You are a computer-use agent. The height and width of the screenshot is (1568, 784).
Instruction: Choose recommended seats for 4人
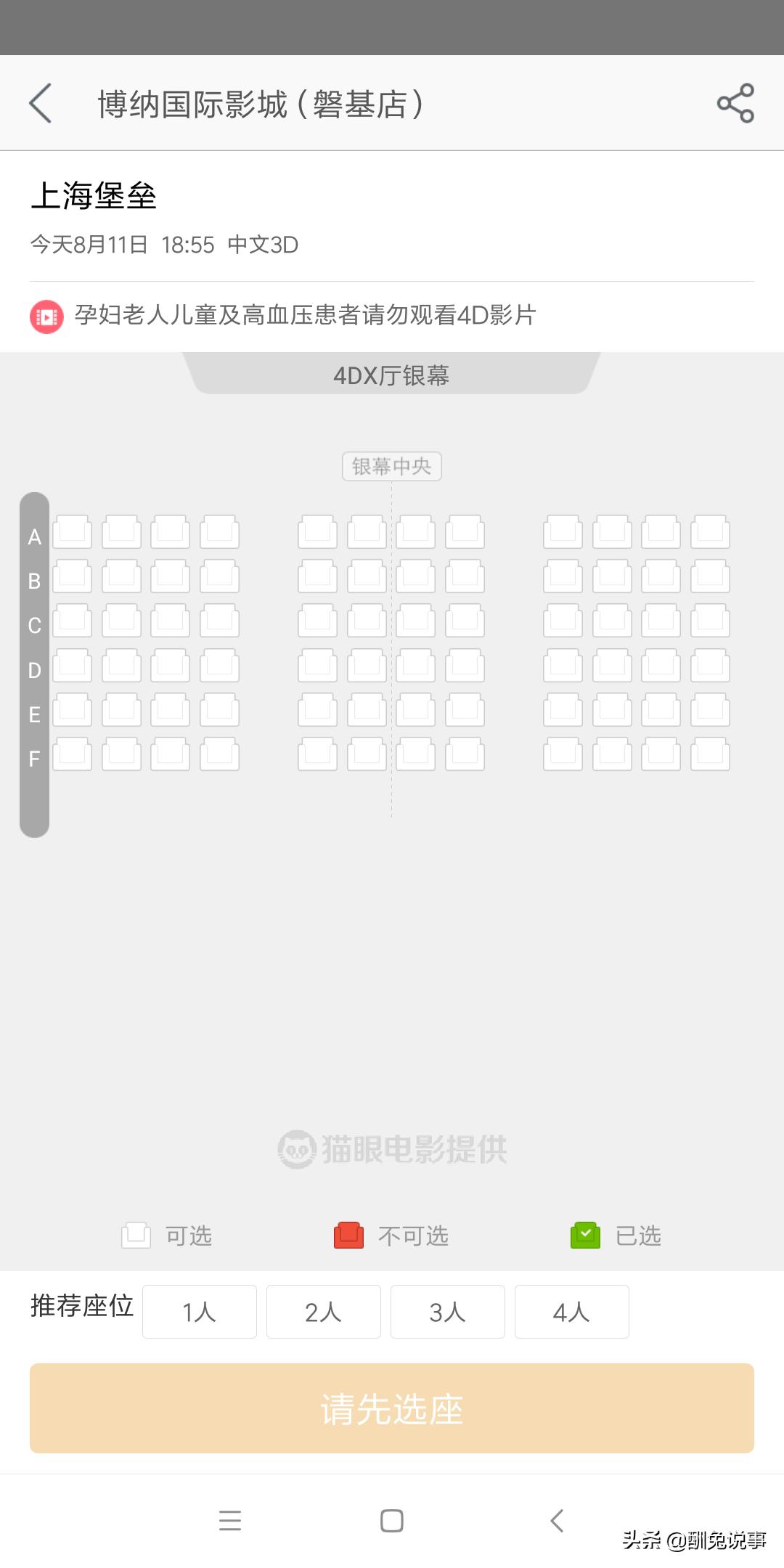pyautogui.click(x=571, y=1311)
